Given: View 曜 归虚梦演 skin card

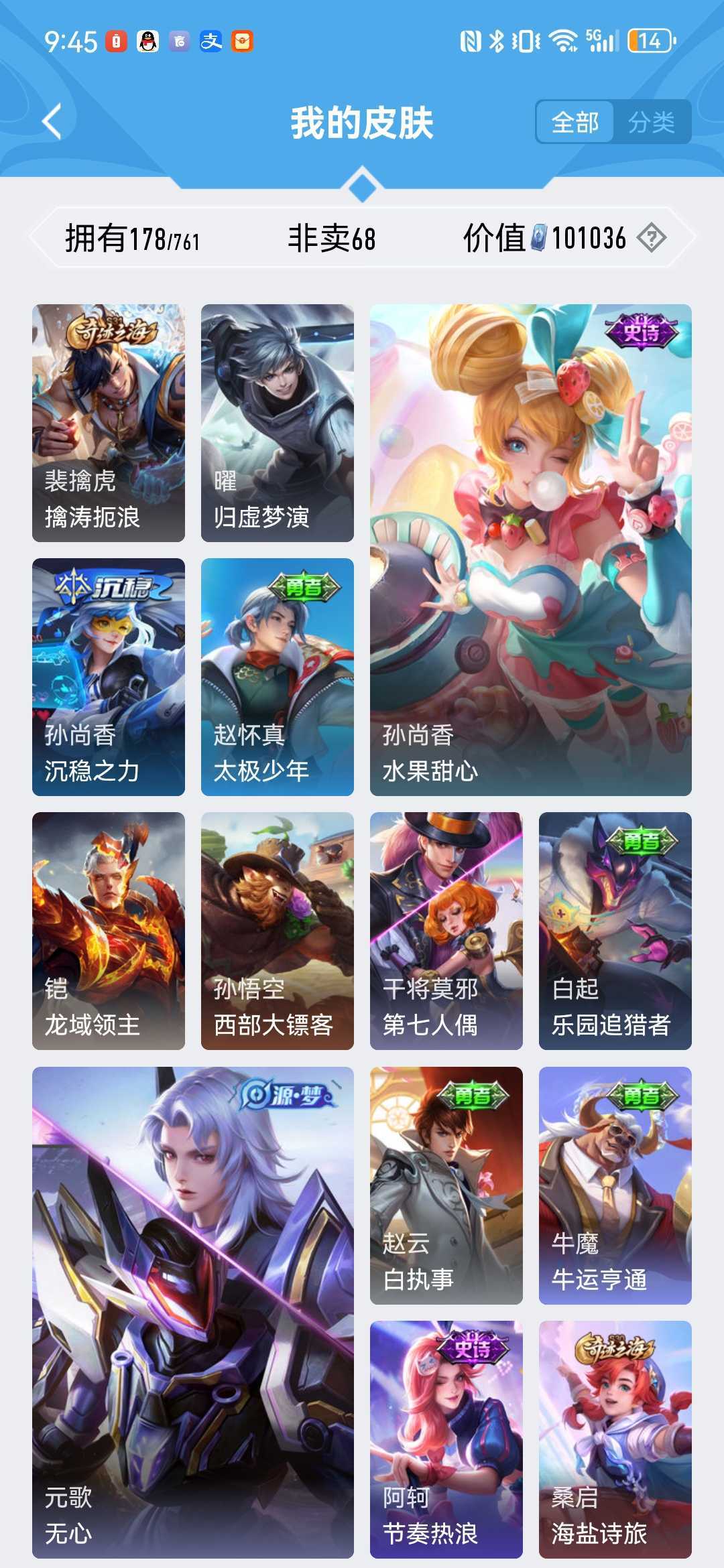Looking at the screenshot, I should click(278, 423).
